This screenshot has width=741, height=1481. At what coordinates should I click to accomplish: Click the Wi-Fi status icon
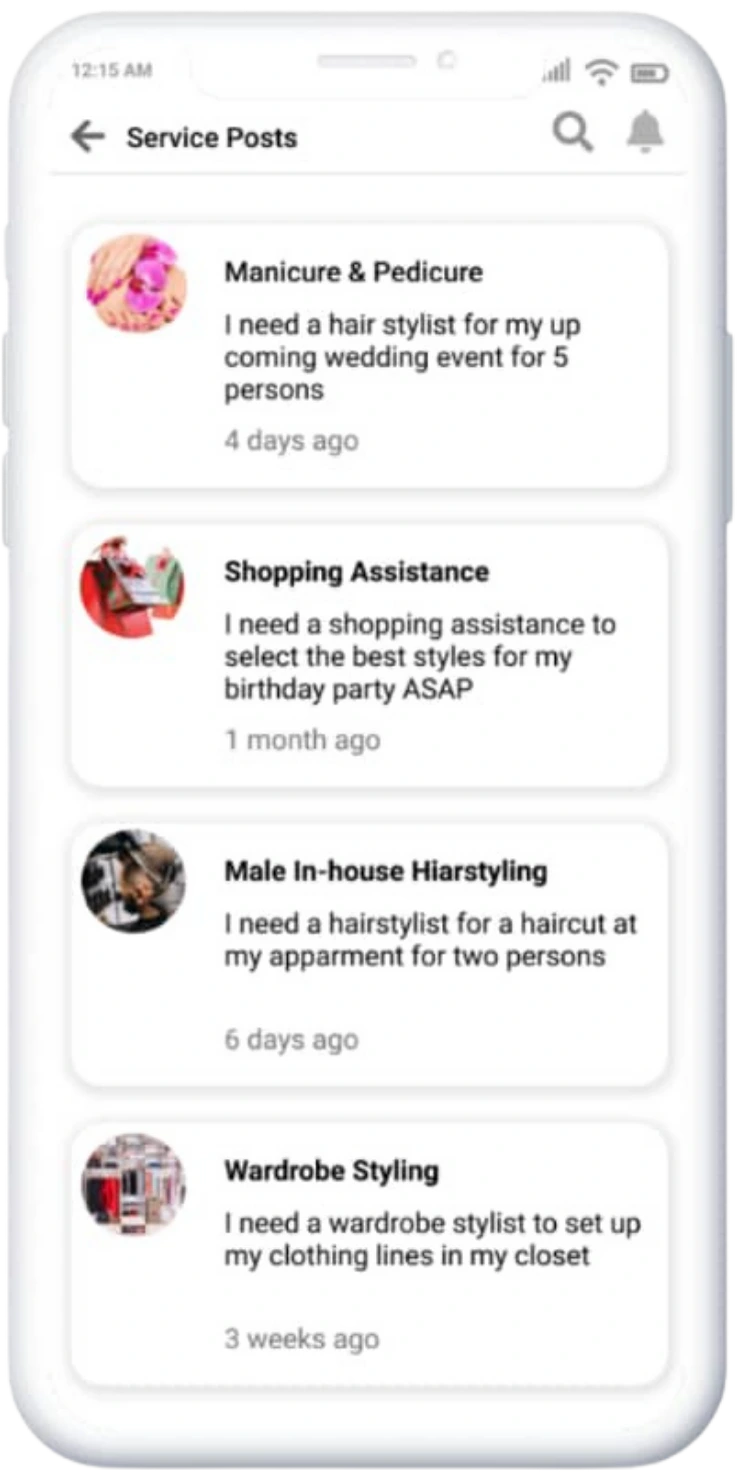pyautogui.click(x=599, y=69)
